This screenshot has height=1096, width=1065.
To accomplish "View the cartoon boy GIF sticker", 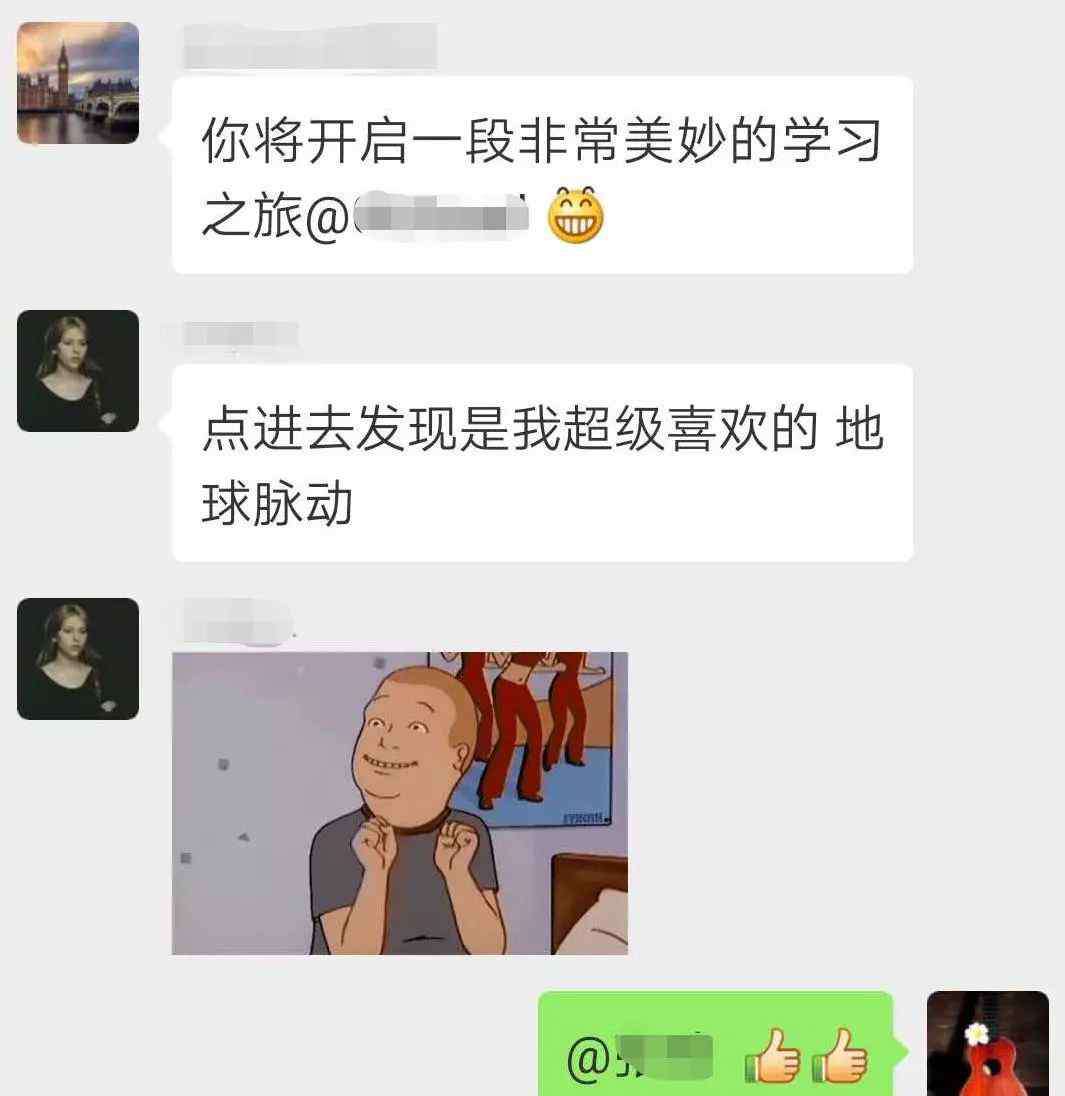I will click(400, 803).
